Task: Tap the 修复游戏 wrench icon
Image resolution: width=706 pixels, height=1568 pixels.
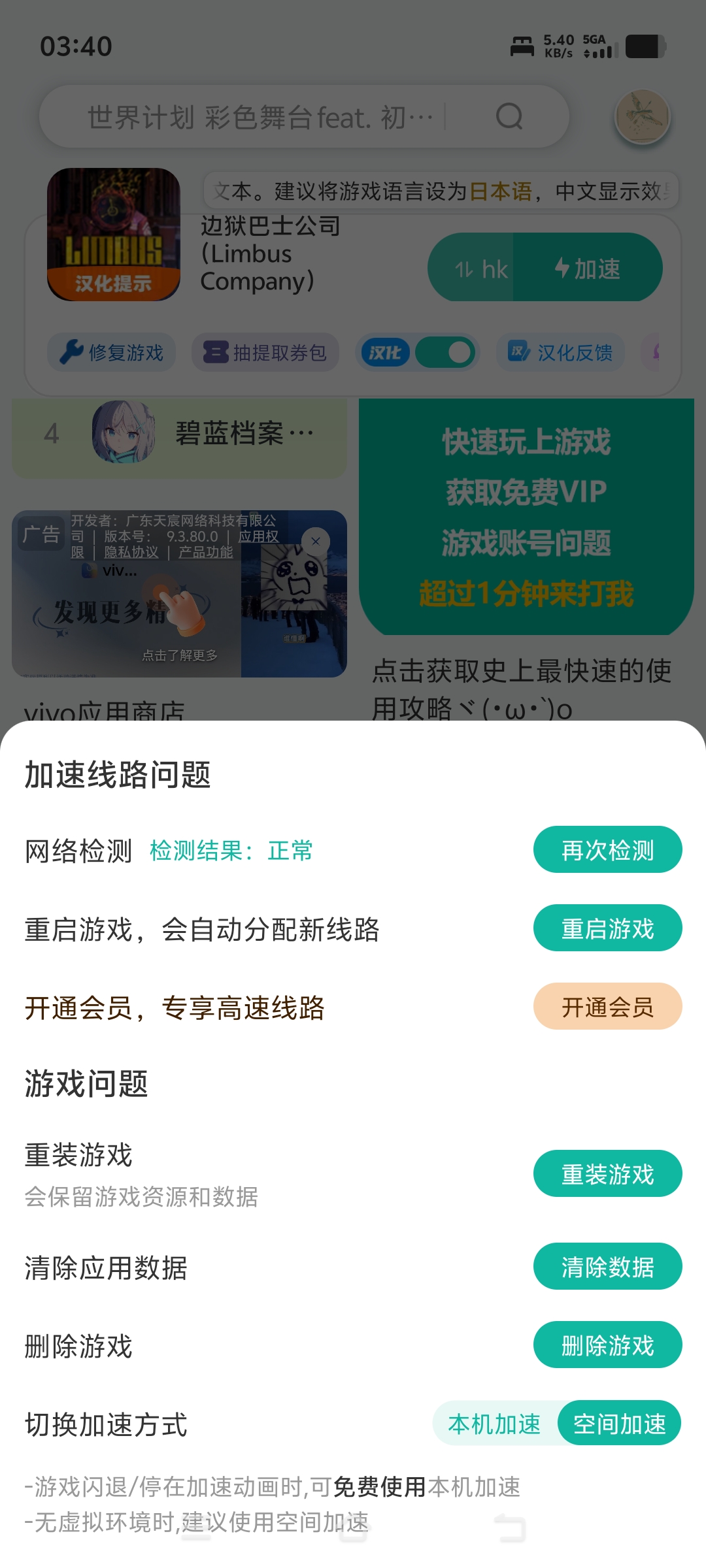Action: [x=72, y=352]
